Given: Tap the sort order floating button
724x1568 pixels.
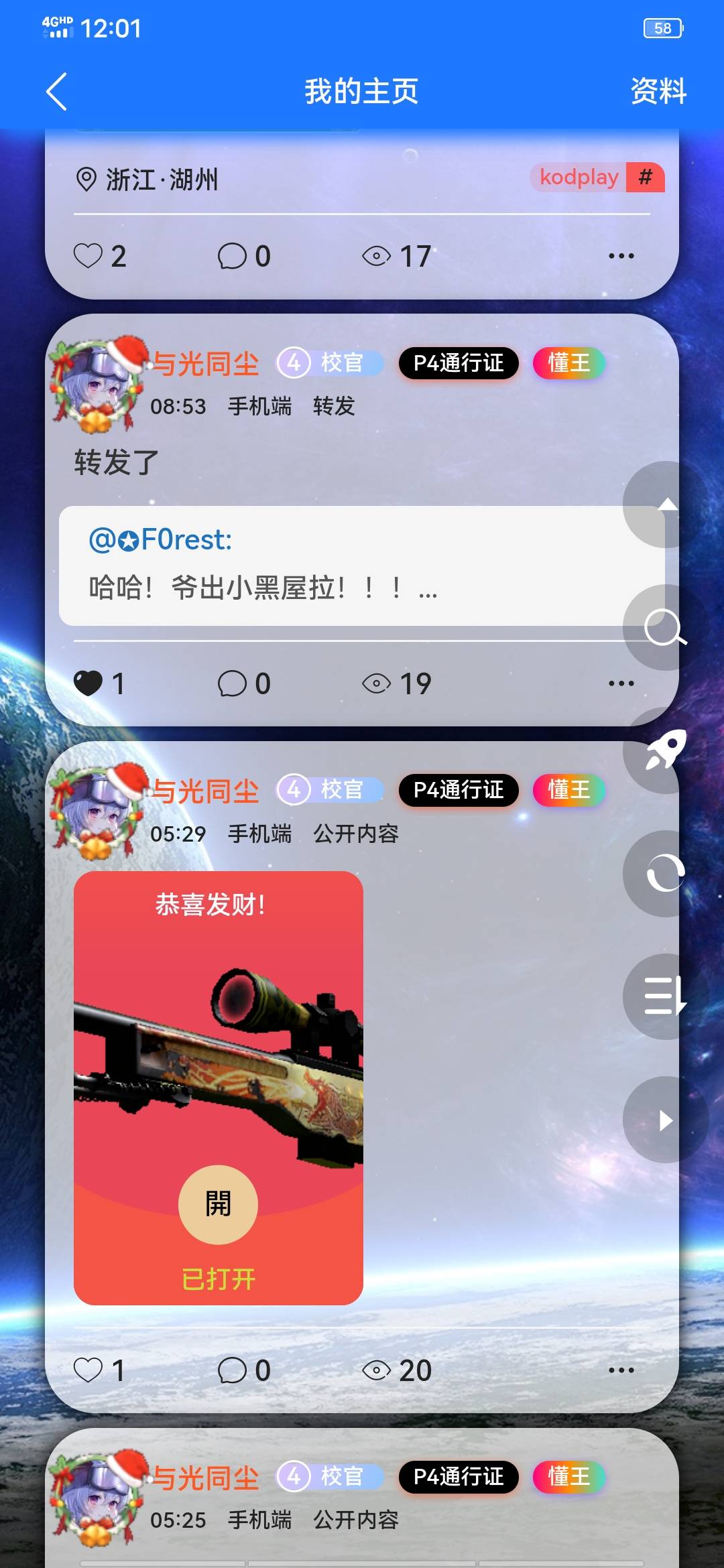Looking at the screenshot, I should pyautogui.click(x=666, y=996).
